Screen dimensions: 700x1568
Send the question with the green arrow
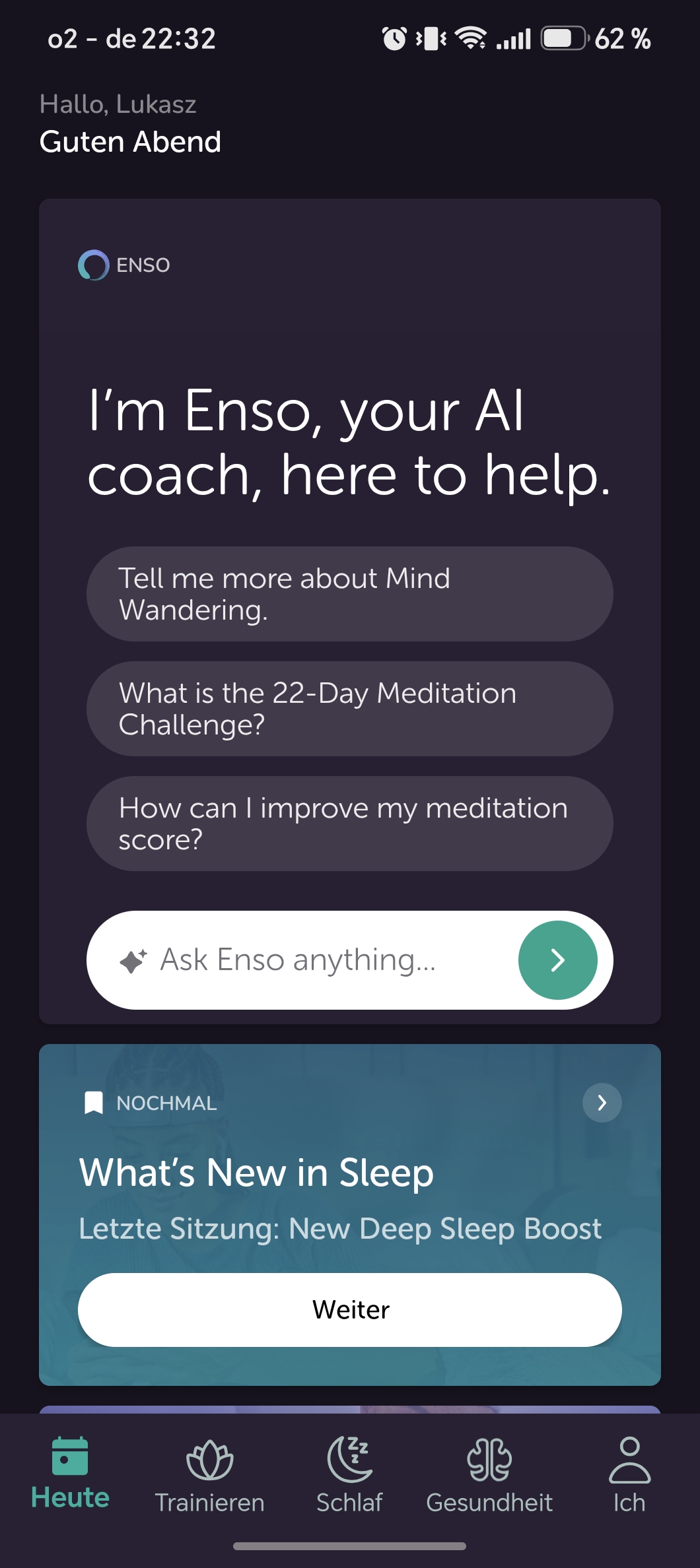[558, 960]
